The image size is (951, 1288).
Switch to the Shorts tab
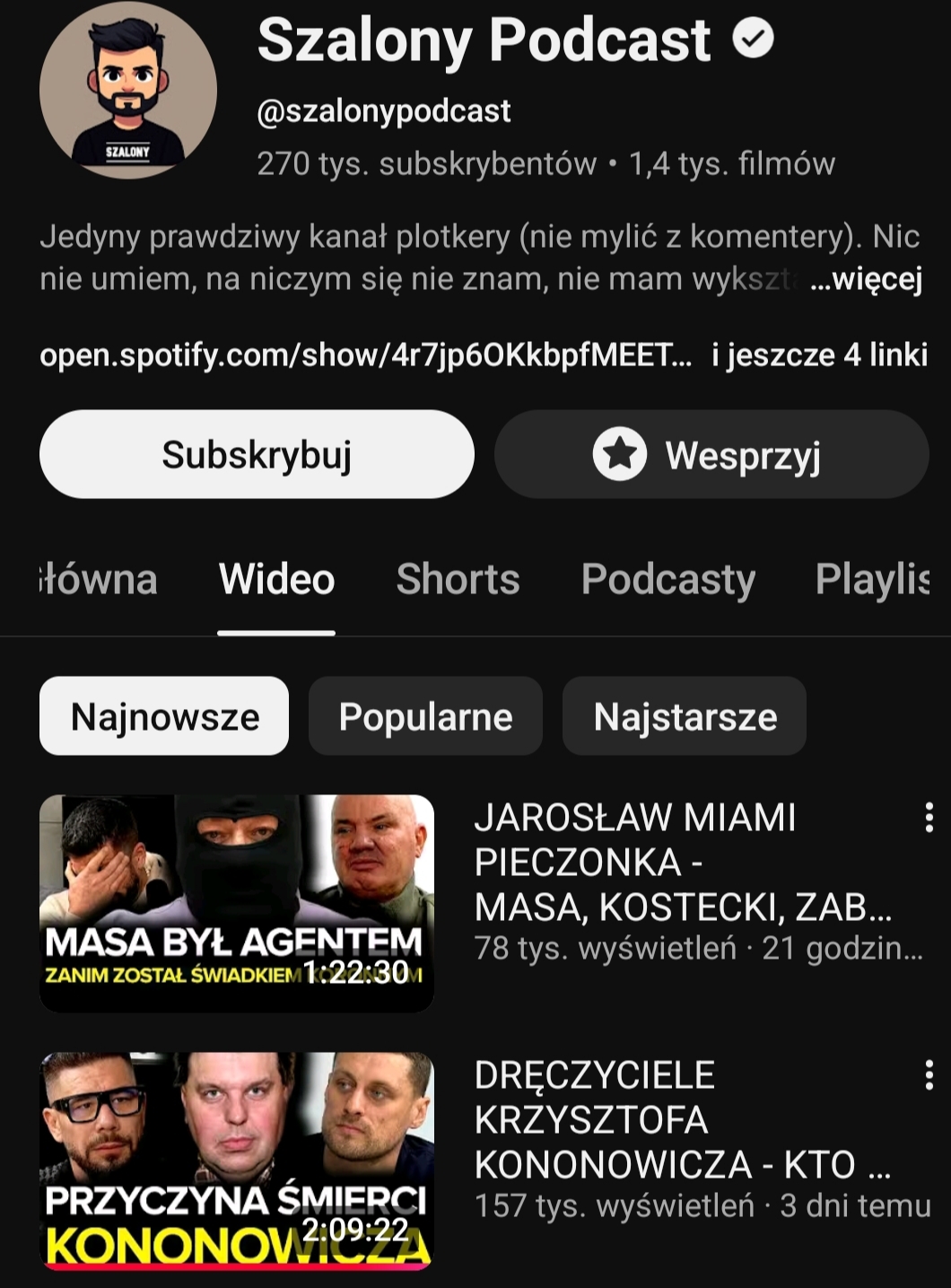point(458,579)
